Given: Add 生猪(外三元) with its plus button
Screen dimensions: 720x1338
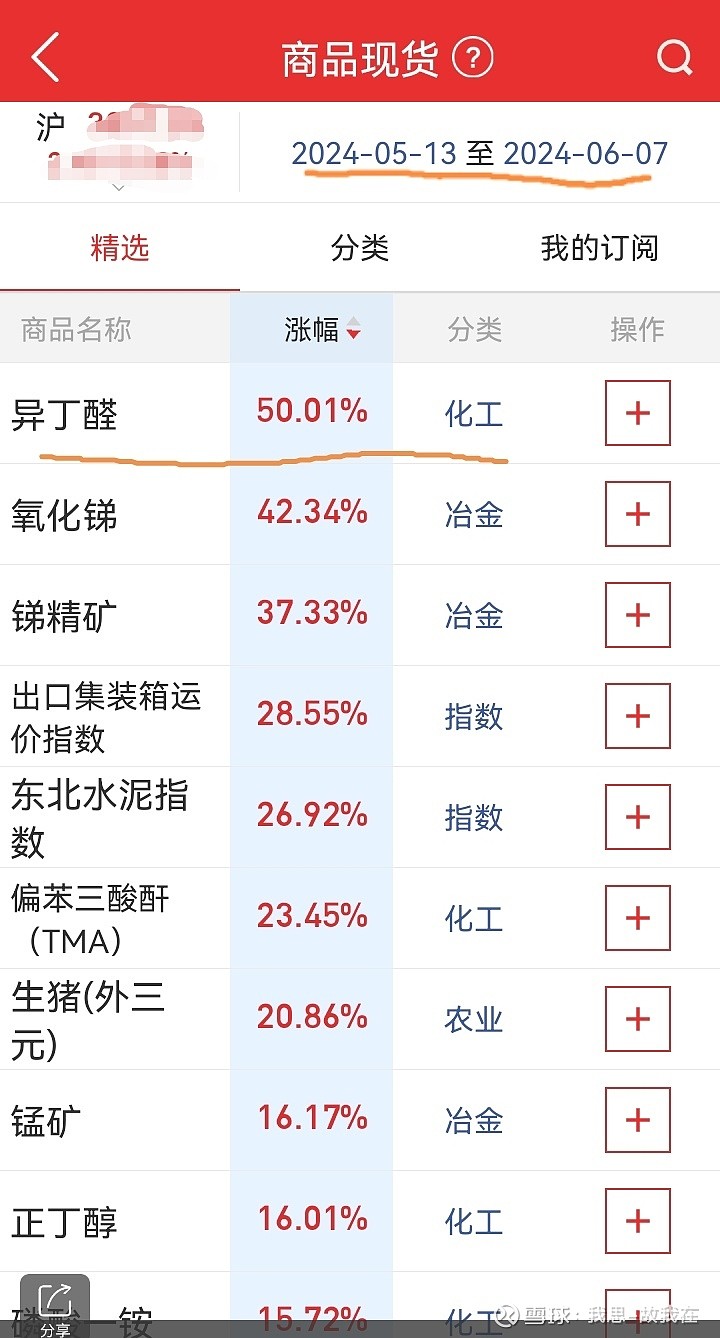Looking at the screenshot, I should pyautogui.click(x=638, y=1019).
